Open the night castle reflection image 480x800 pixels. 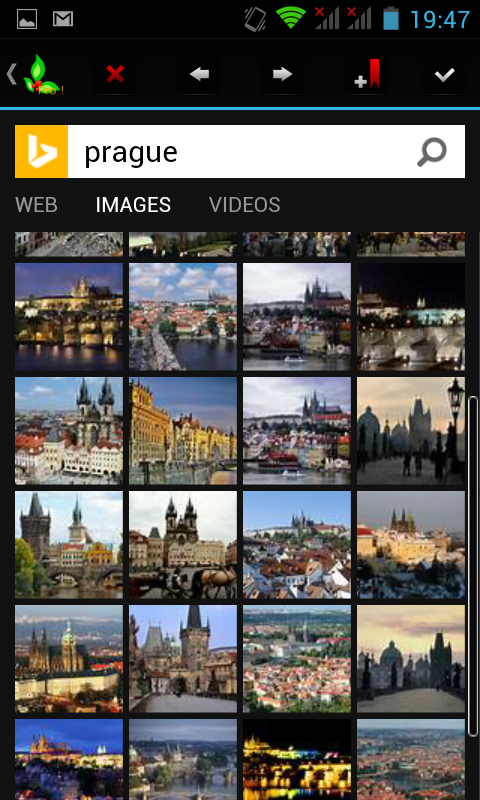[69, 316]
